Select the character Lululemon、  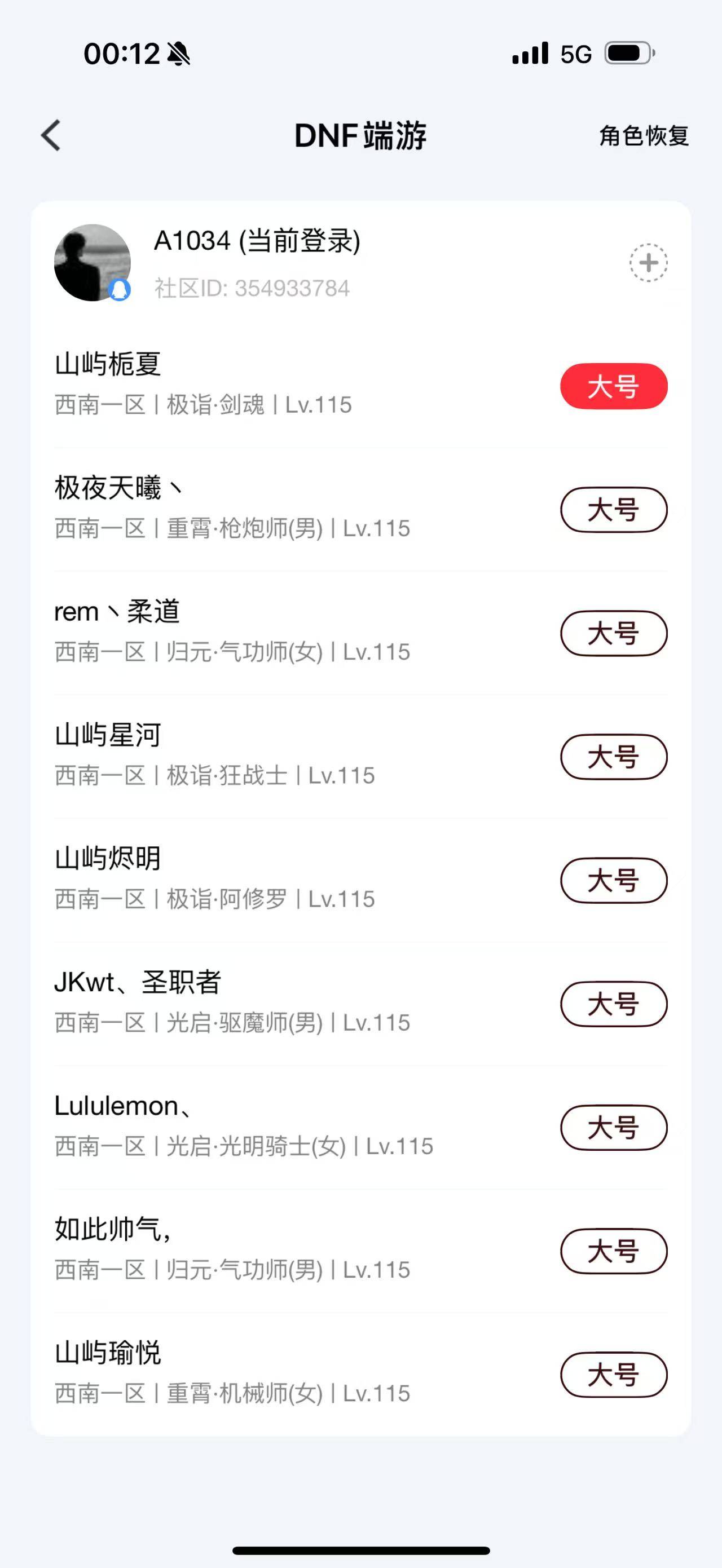124,1106
